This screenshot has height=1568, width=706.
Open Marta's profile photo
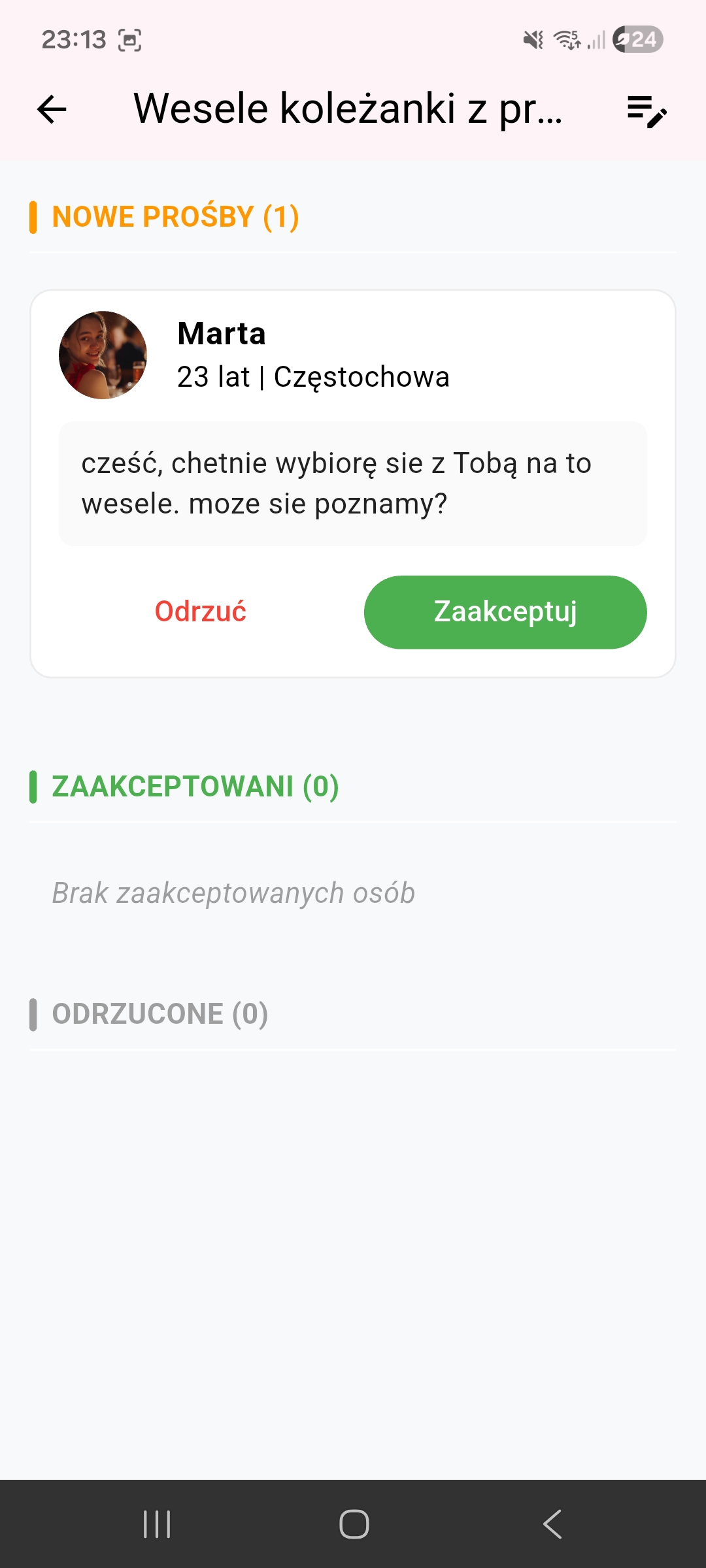(103, 355)
